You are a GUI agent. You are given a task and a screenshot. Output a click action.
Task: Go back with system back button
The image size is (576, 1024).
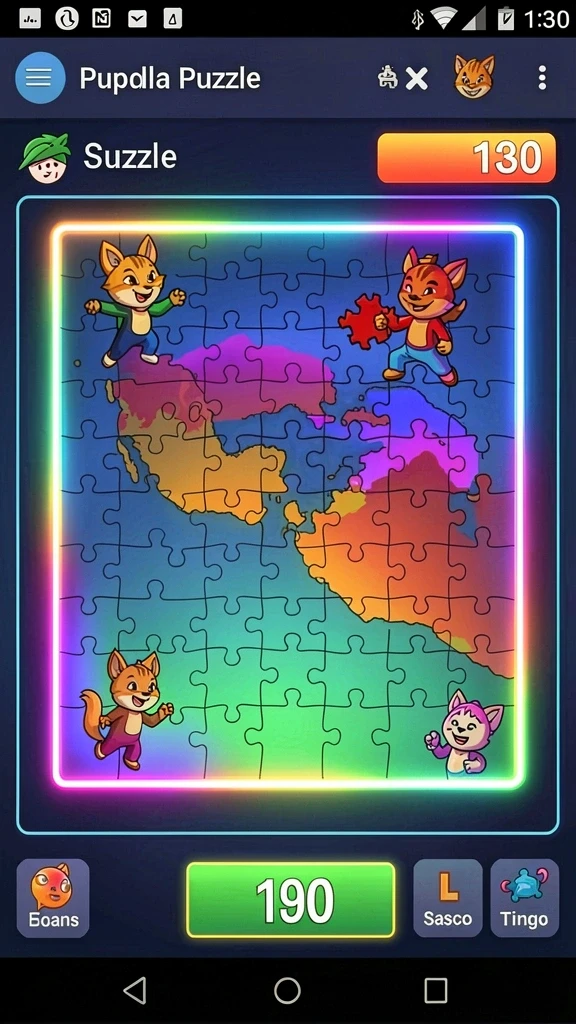point(135,991)
